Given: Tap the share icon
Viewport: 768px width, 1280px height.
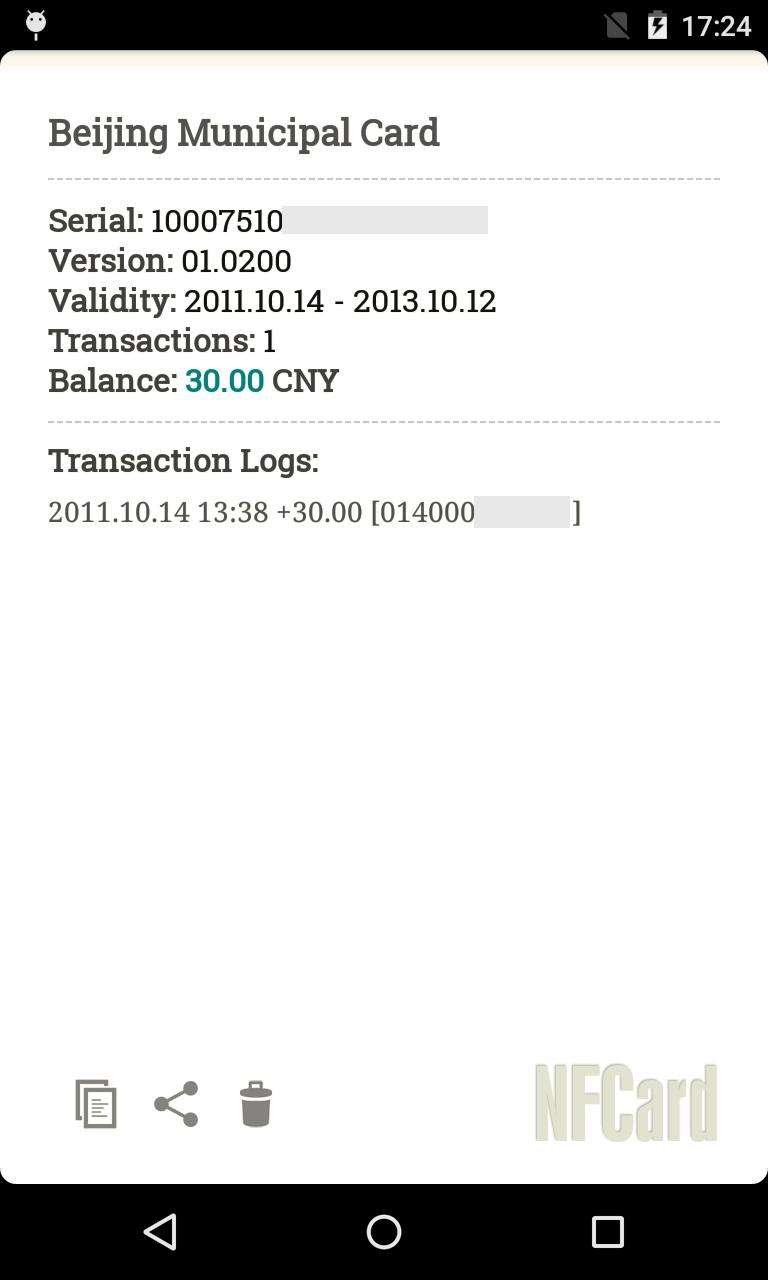Looking at the screenshot, I should (x=175, y=1104).
